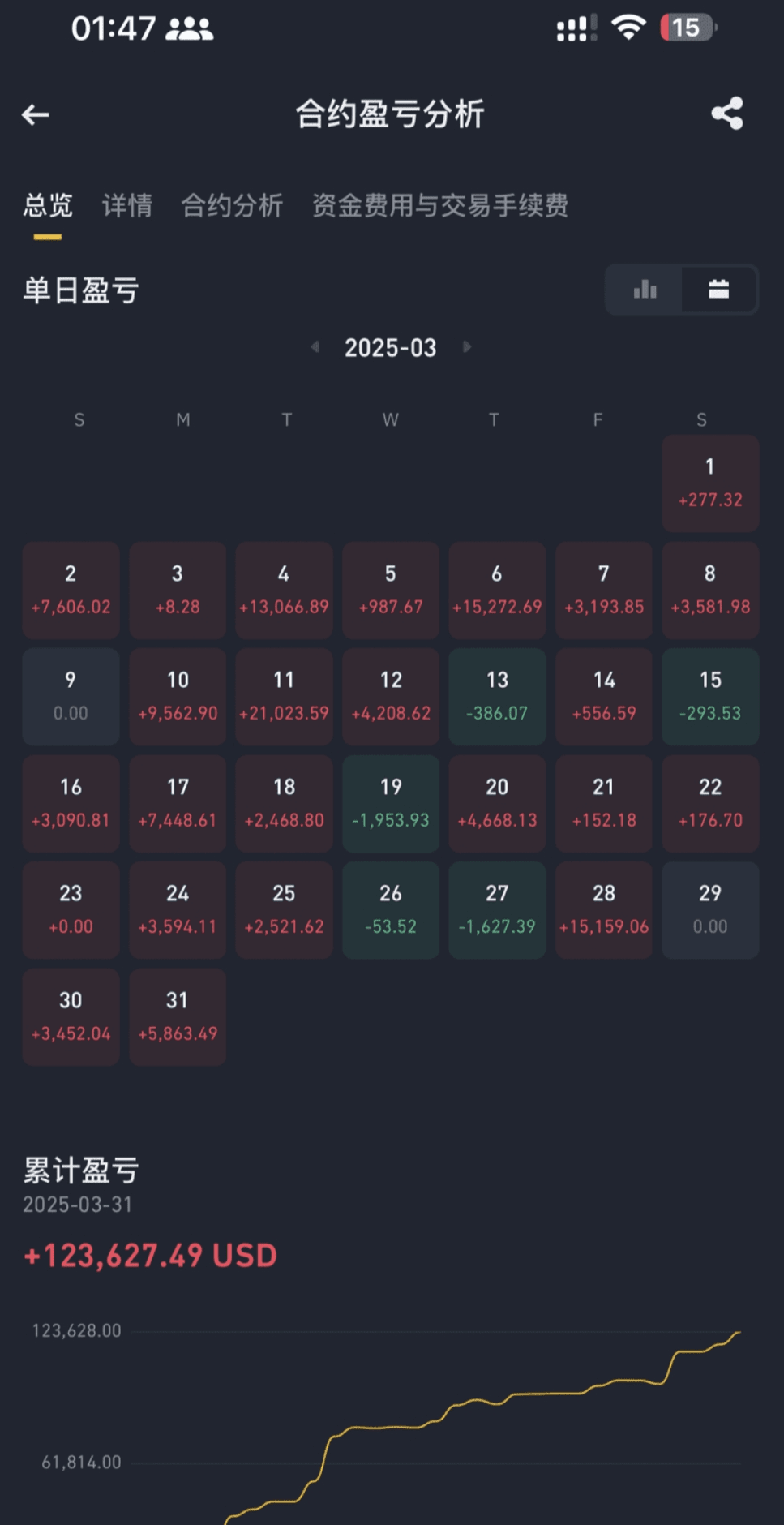This screenshot has width=784, height=1525.
Task: Select the calendar view icon
Action: point(719,290)
